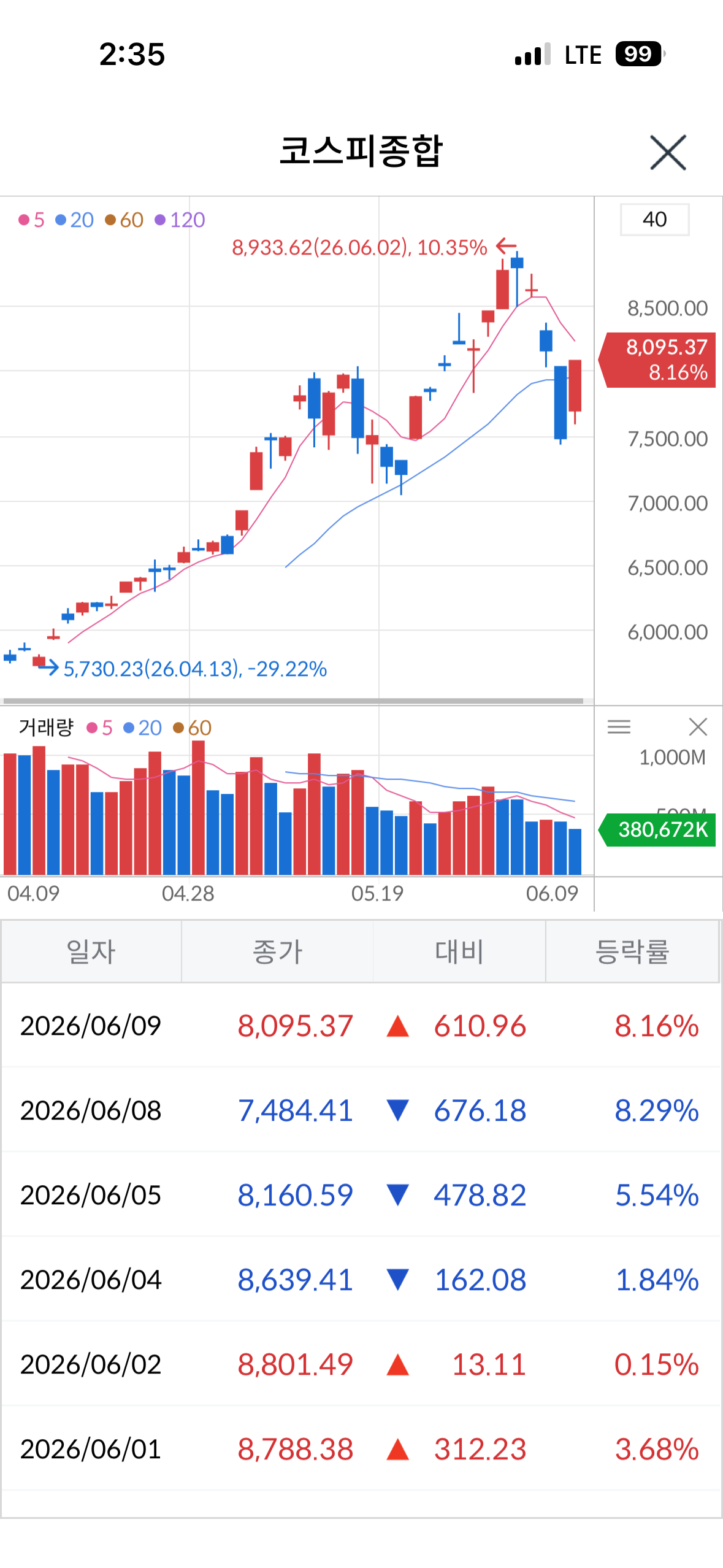Tap the chart's horizontal scrollbar
This screenshot has width=723, height=1568.
293,701
